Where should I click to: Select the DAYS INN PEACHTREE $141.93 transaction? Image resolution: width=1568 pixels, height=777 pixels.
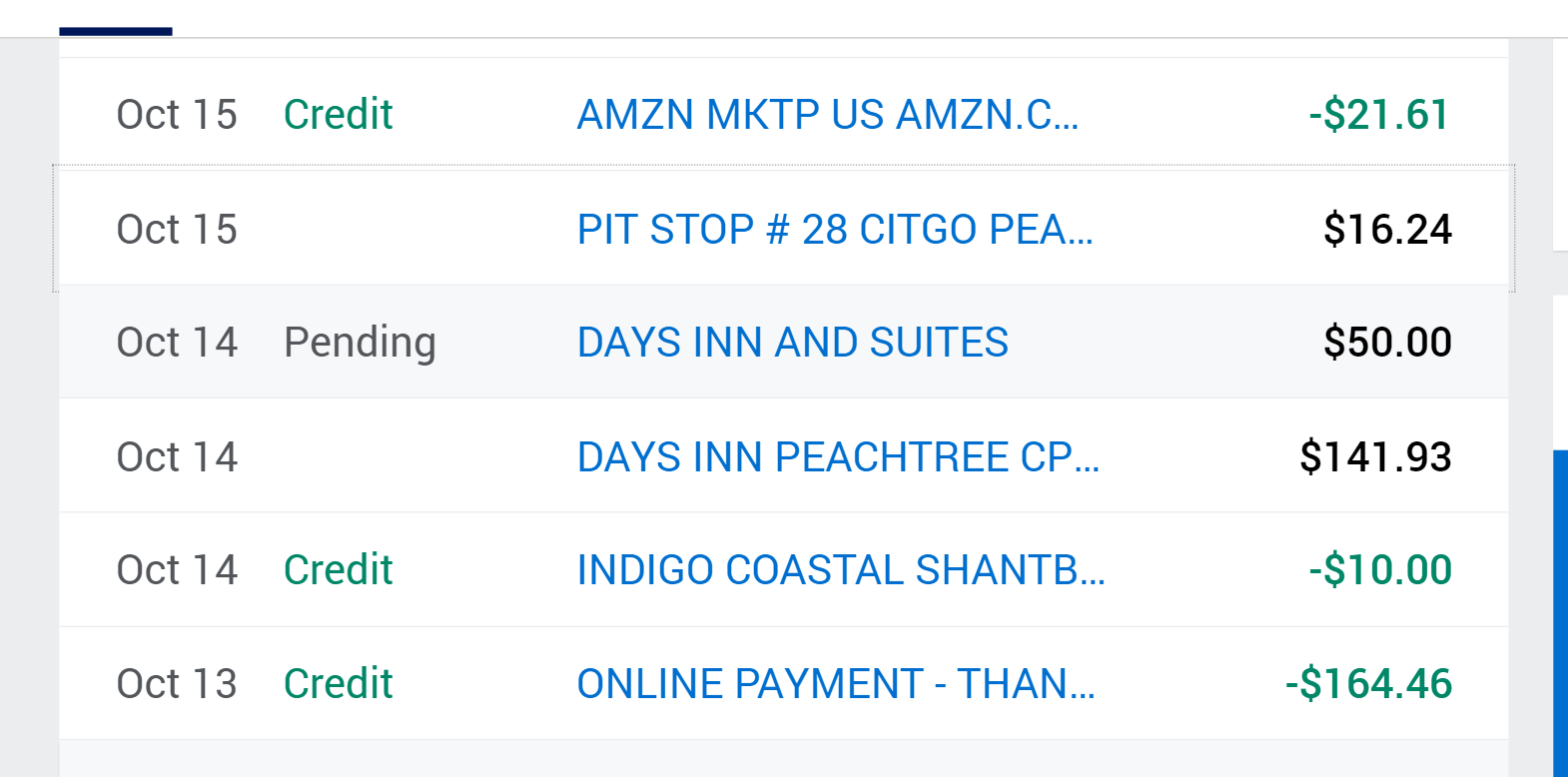click(x=837, y=457)
